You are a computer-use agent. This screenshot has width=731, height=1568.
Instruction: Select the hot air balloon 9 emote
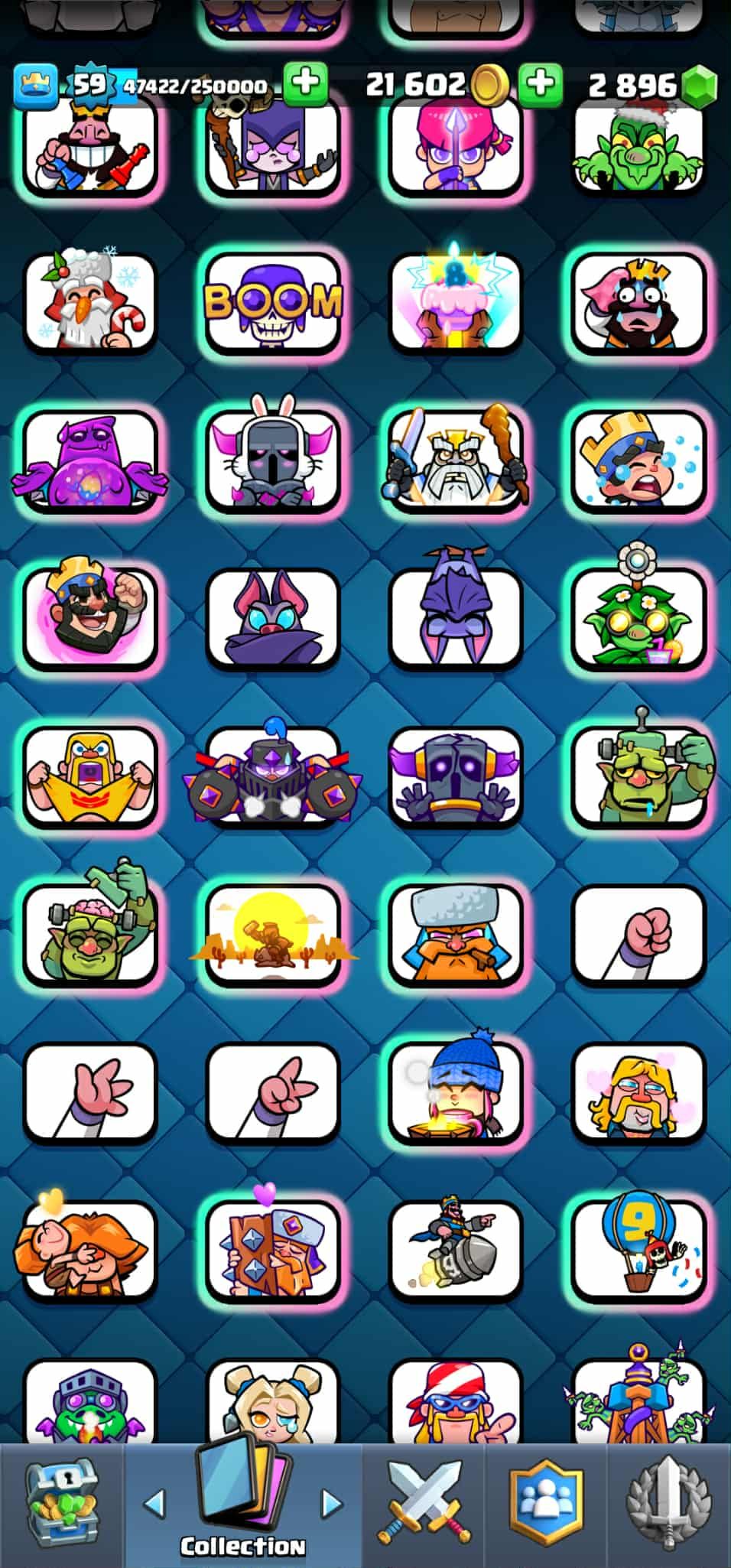pyautogui.click(x=639, y=1251)
